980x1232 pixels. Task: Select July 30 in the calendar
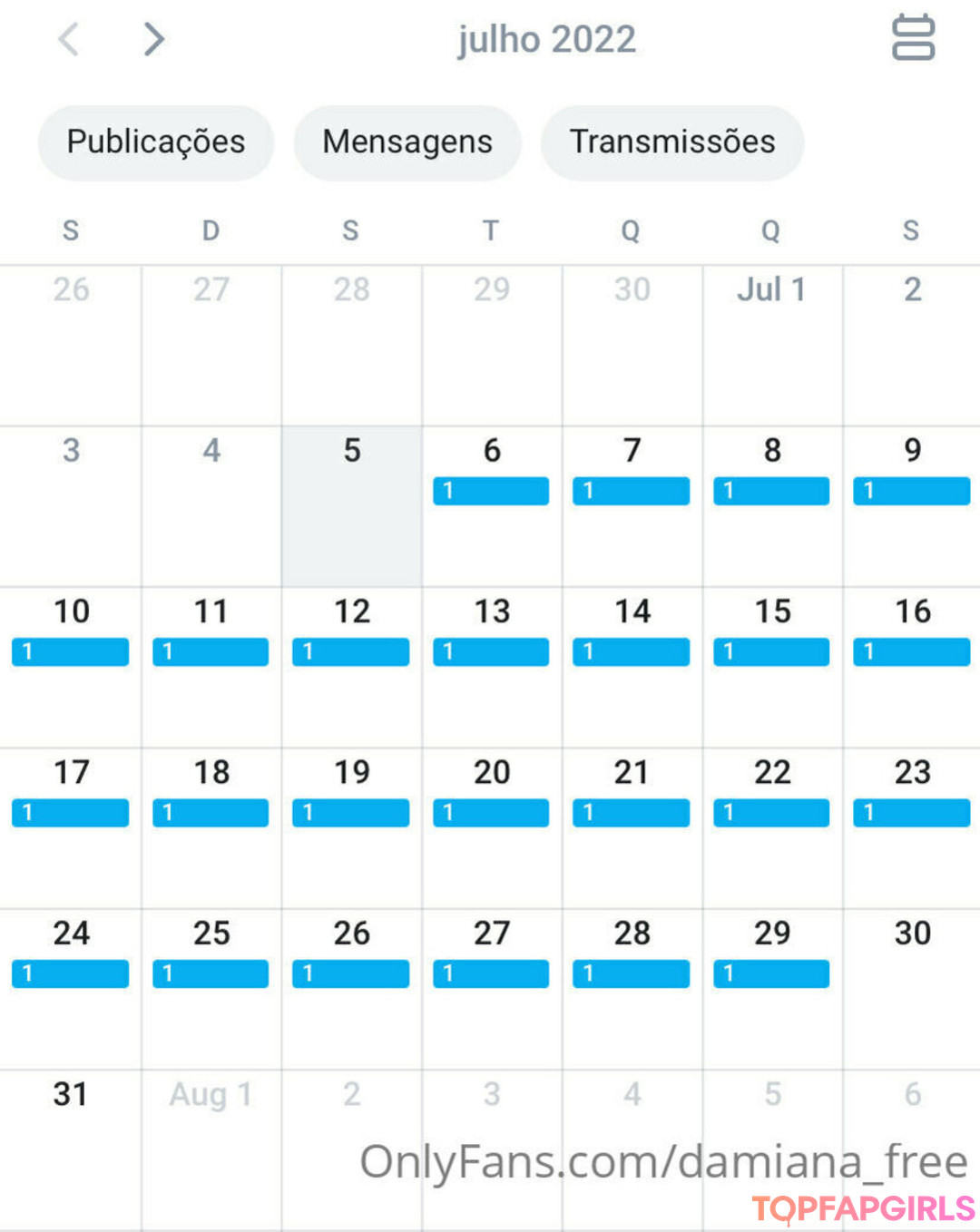(x=912, y=989)
